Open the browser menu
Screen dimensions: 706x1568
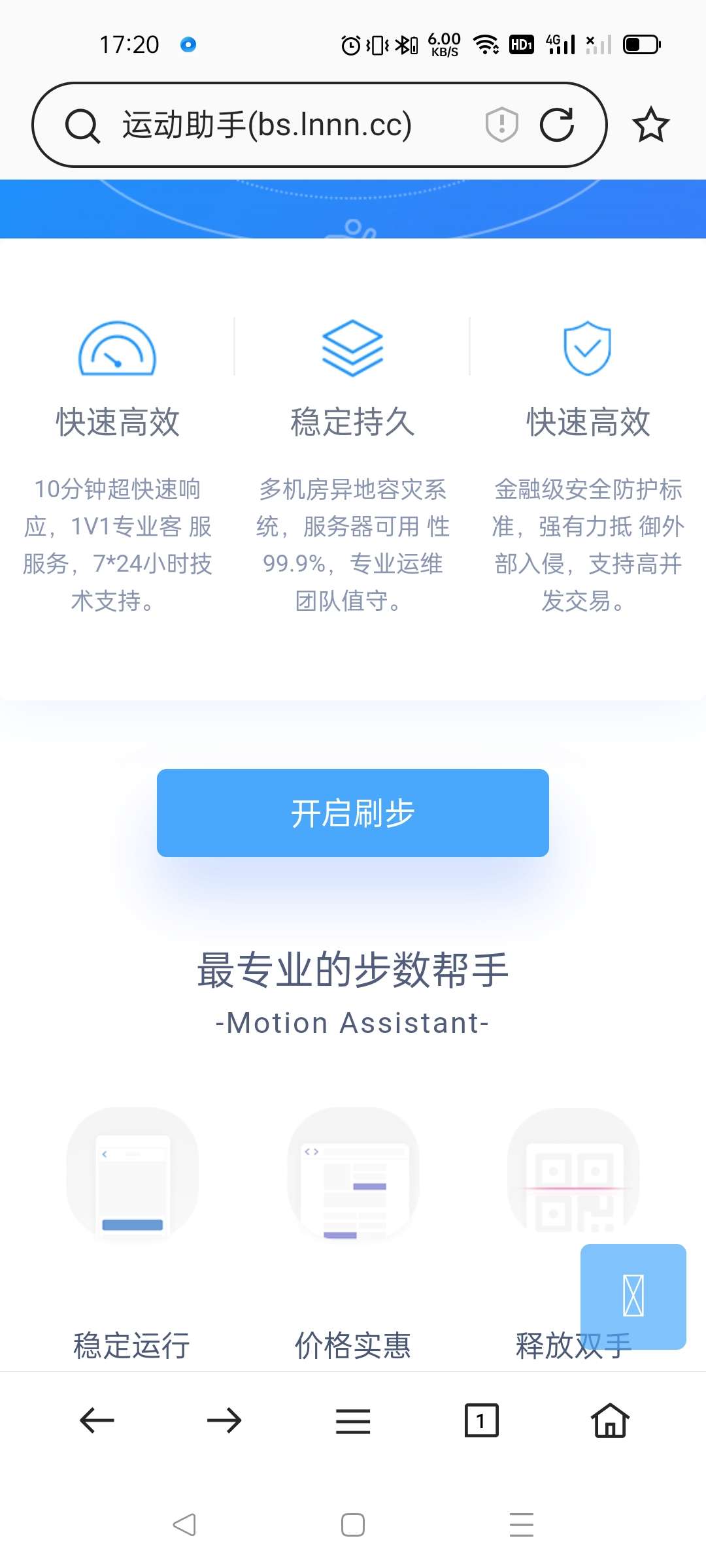(353, 1420)
